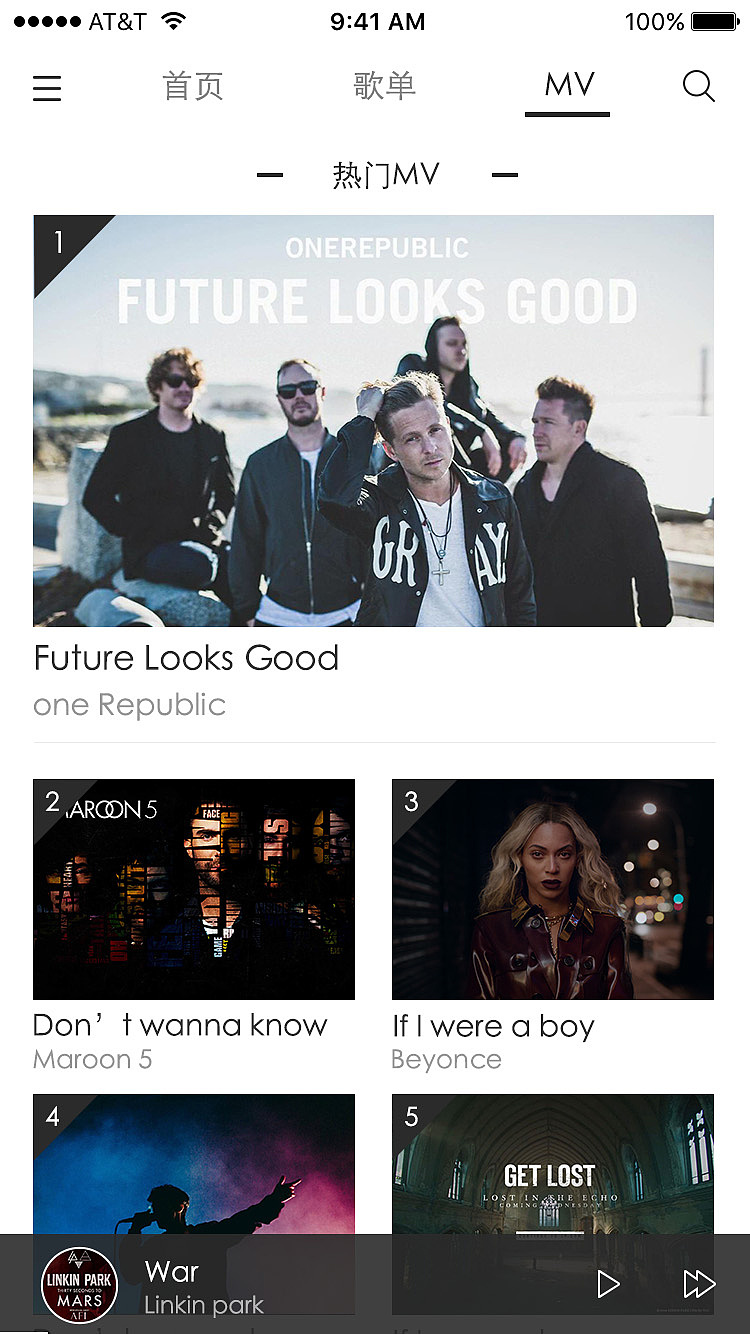Open the now playing Linkin Park cover
The image size is (750, 1334).
coord(80,1285)
